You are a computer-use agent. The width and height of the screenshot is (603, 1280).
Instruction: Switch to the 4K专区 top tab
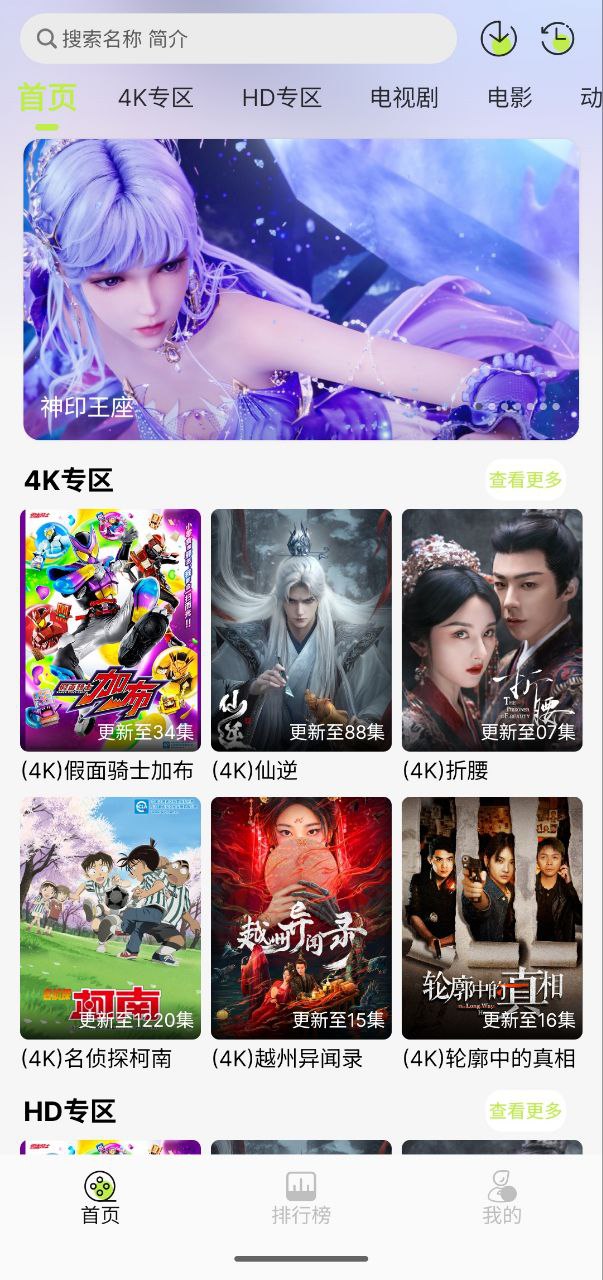pyautogui.click(x=155, y=98)
